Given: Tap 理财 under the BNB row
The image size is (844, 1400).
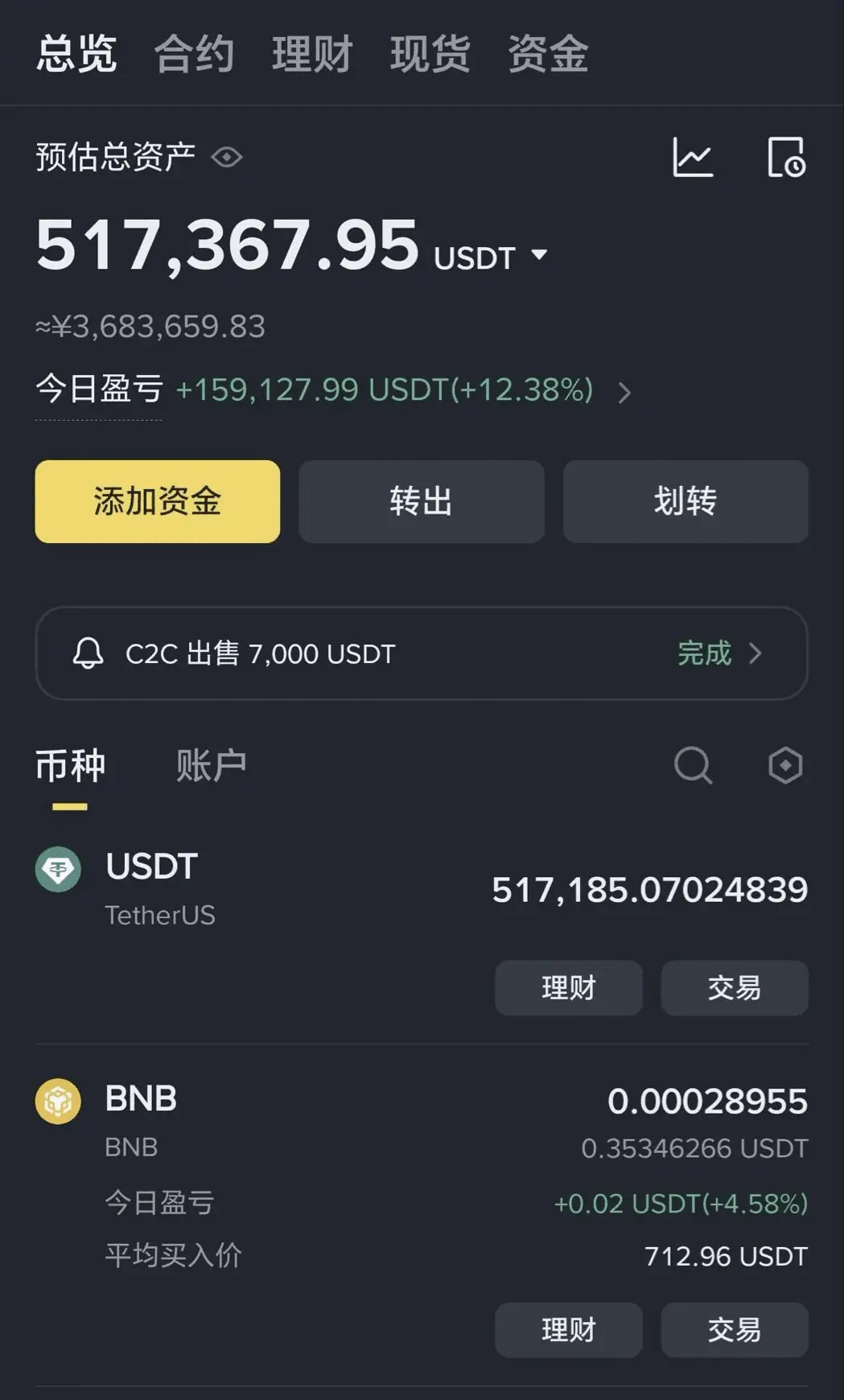Looking at the screenshot, I should [x=569, y=1330].
